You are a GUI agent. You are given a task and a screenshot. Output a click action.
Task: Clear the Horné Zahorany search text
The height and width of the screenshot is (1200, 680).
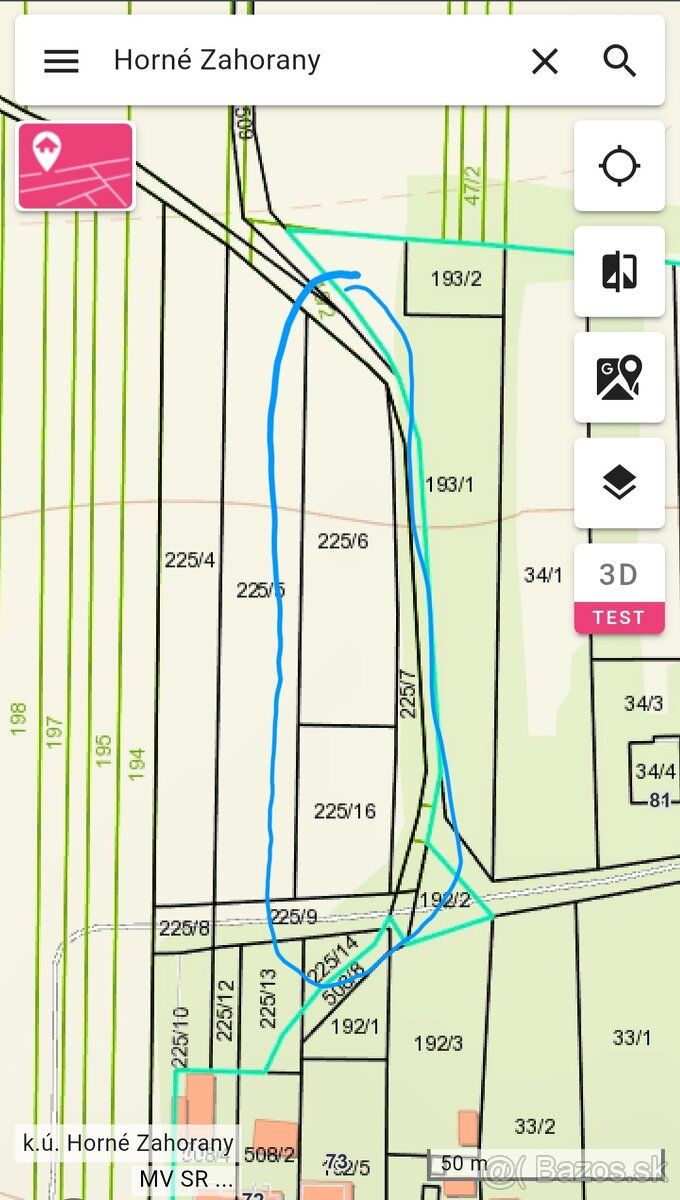pos(545,62)
